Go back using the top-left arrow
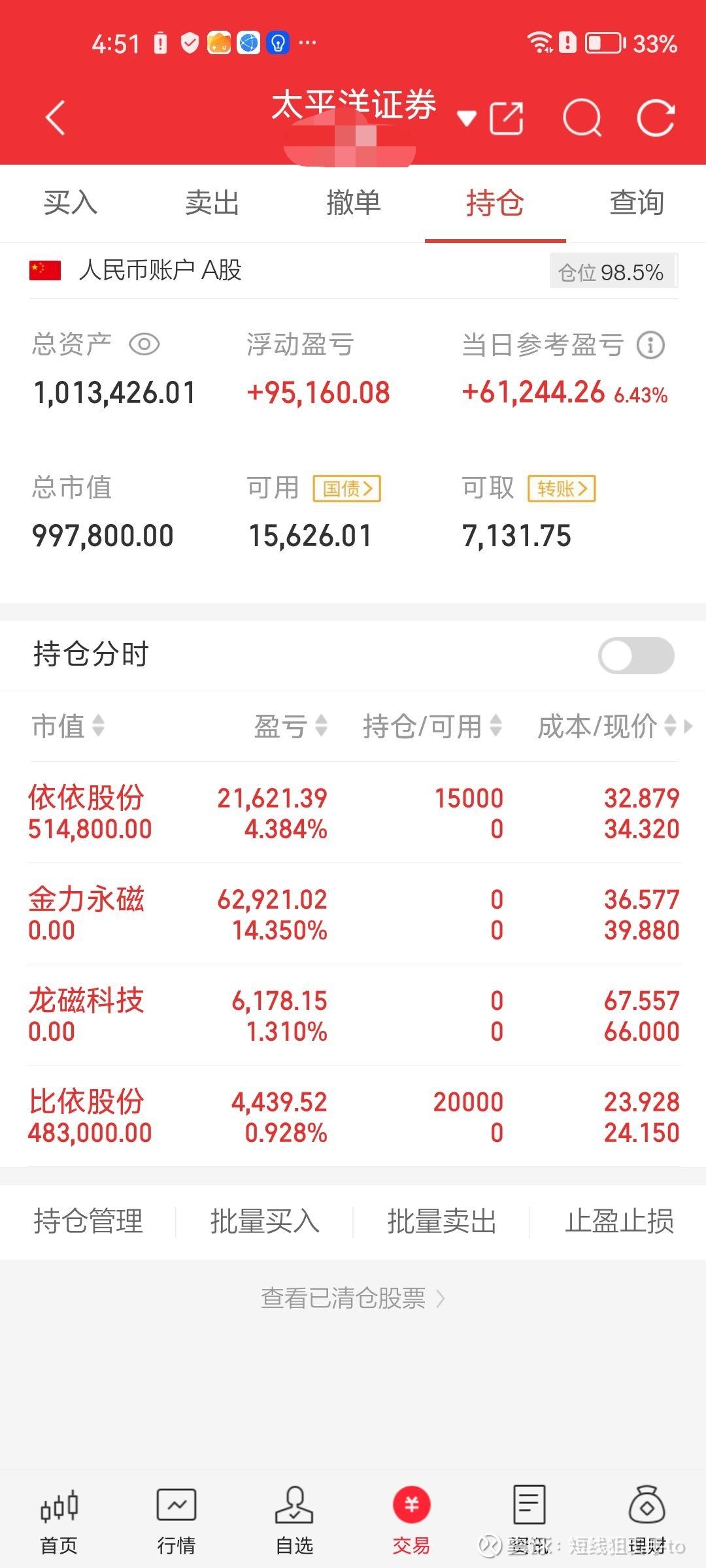 [x=56, y=118]
